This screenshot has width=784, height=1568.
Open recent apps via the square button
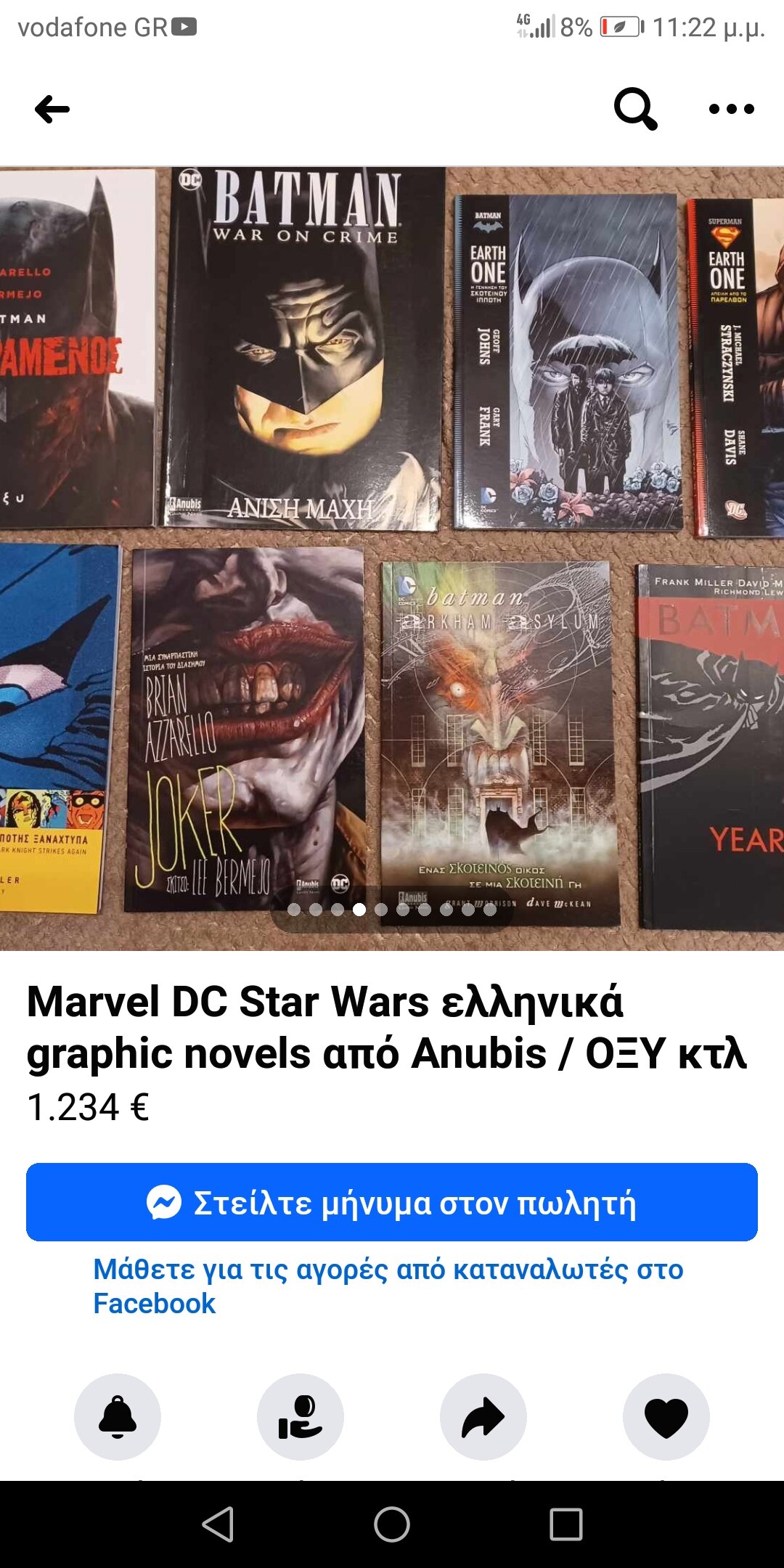pyautogui.click(x=566, y=1524)
